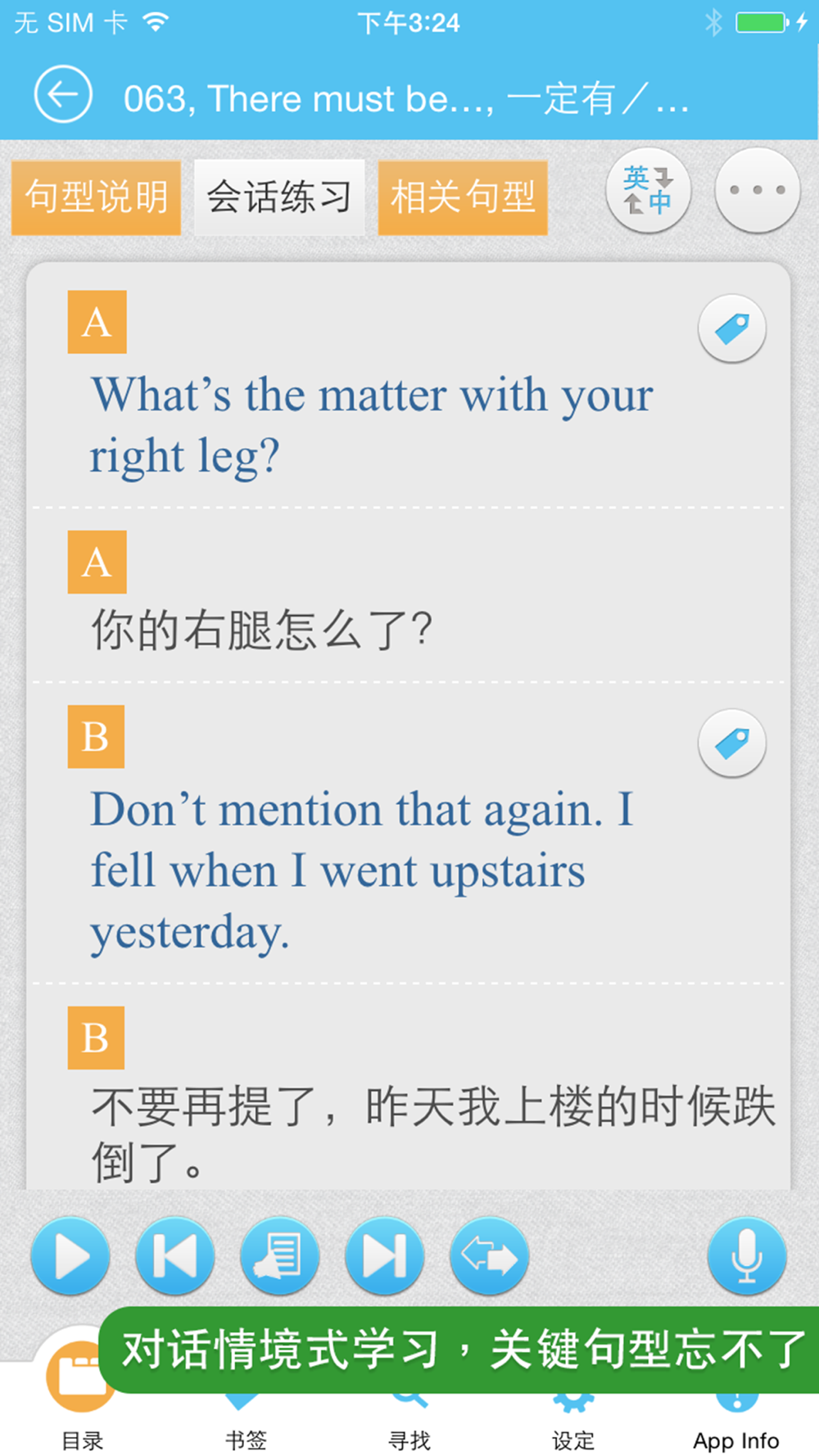Tap the speaker-and-text icon in the playback bar
Viewport: 819px width, 1456px height.
point(279,1256)
